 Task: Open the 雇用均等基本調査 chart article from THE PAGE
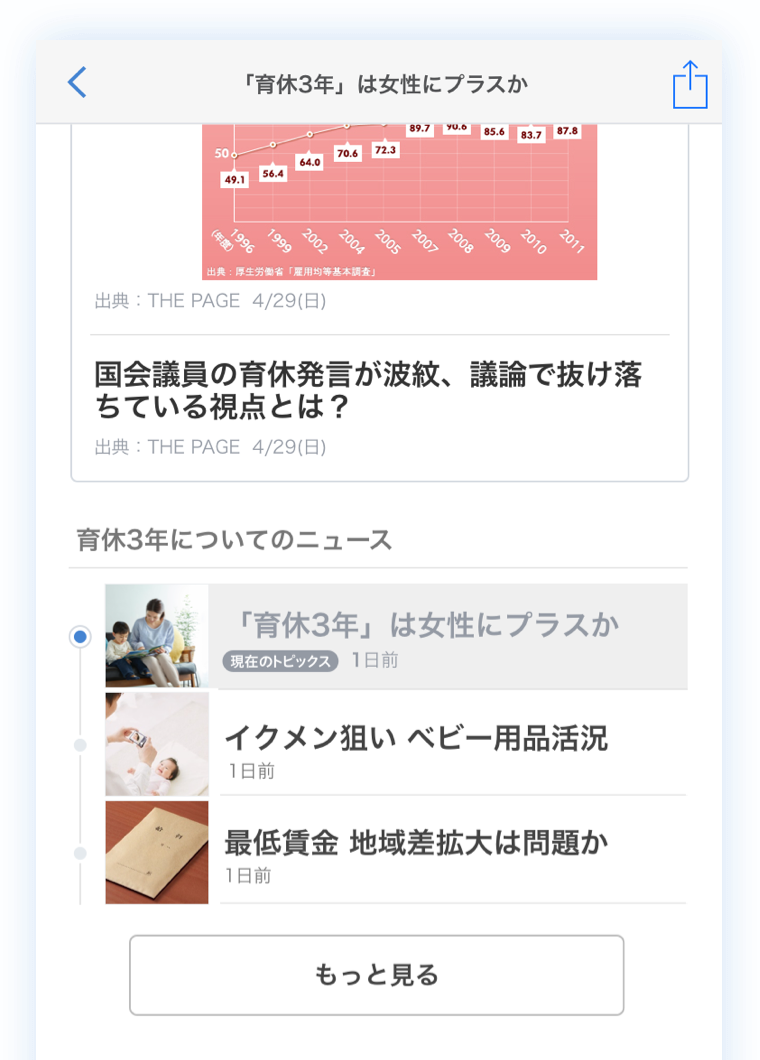399,201
